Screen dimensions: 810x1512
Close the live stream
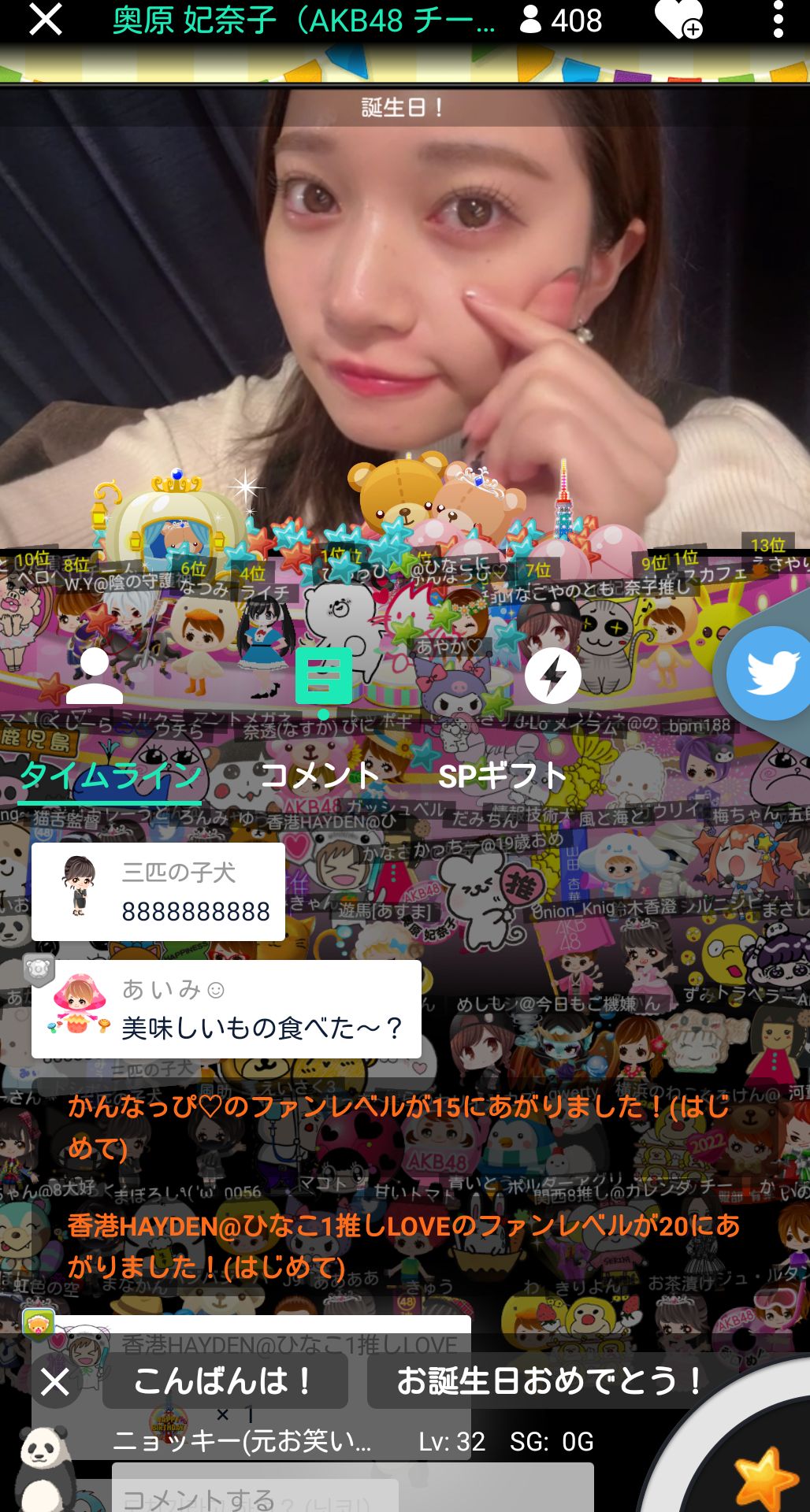point(45,20)
